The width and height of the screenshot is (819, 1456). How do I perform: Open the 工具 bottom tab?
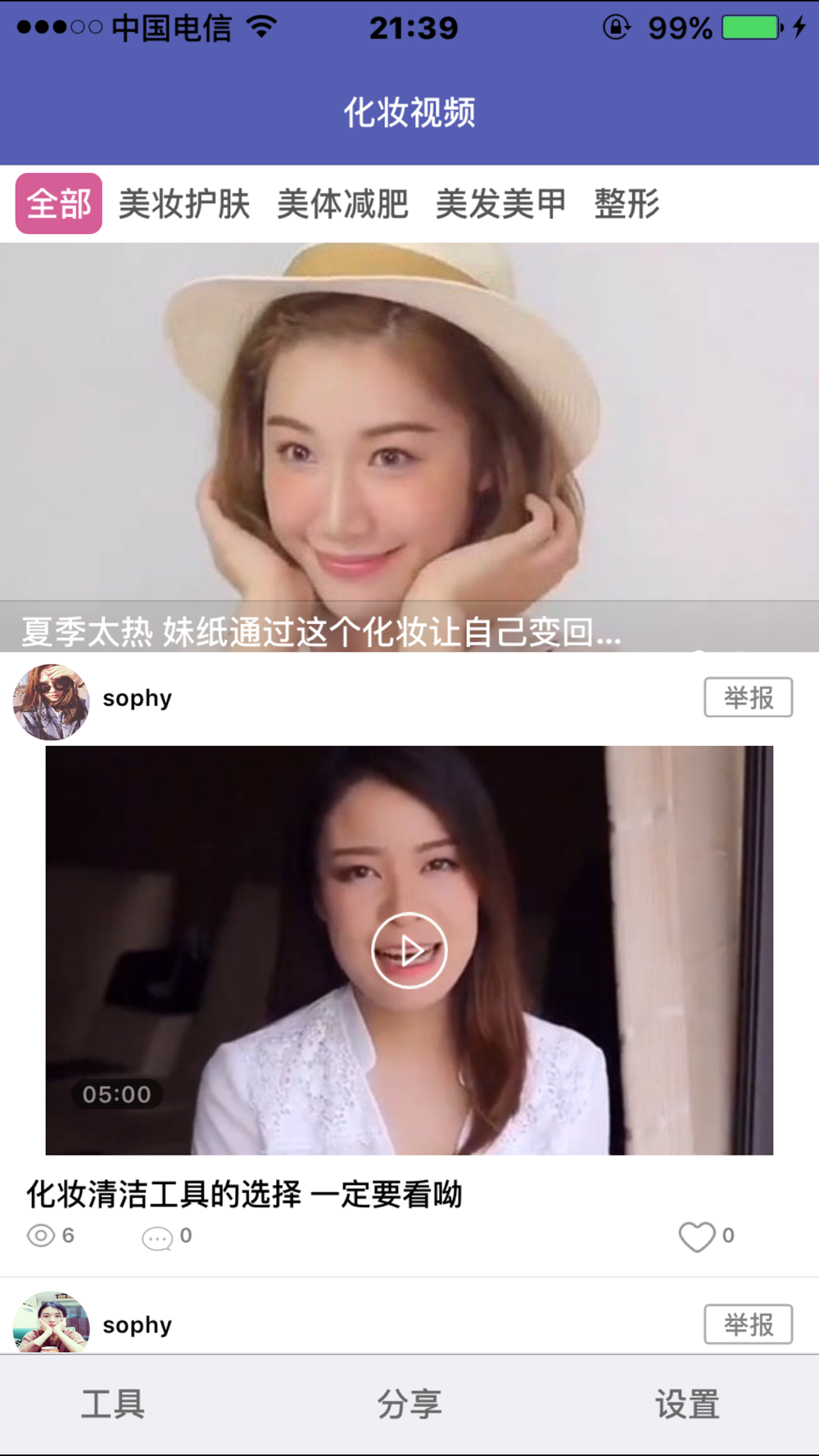click(113, 1404)
